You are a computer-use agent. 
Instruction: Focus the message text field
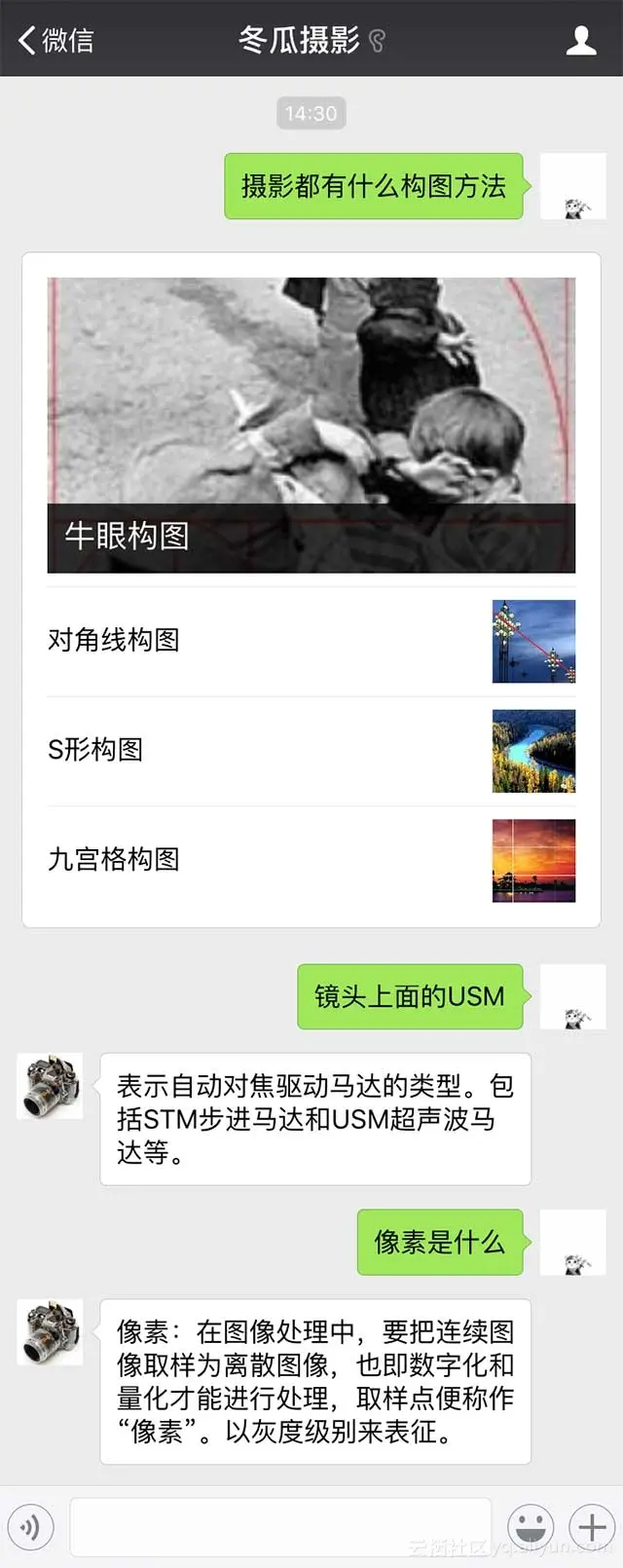pos(280,1526)
